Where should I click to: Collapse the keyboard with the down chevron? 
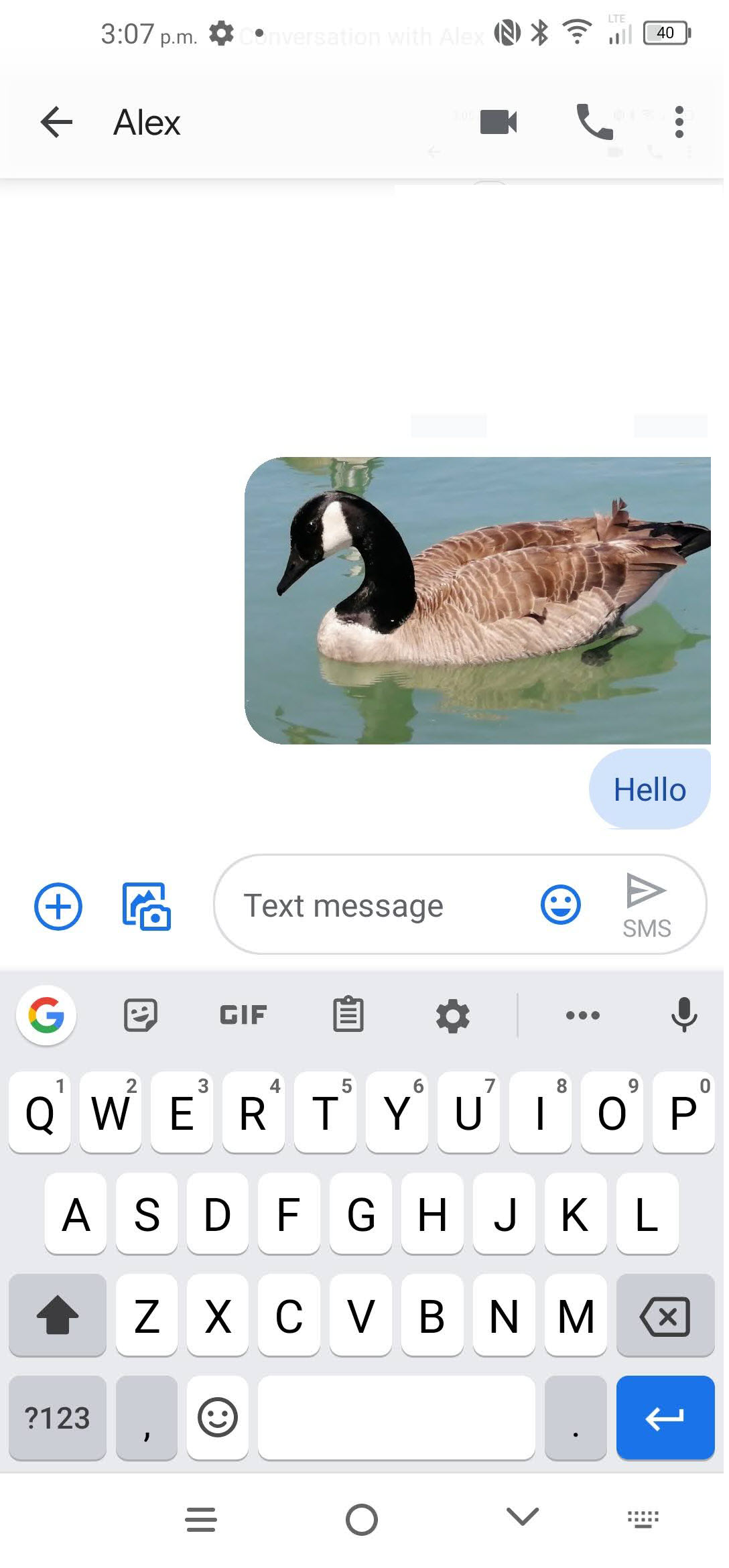[522, 1521]
